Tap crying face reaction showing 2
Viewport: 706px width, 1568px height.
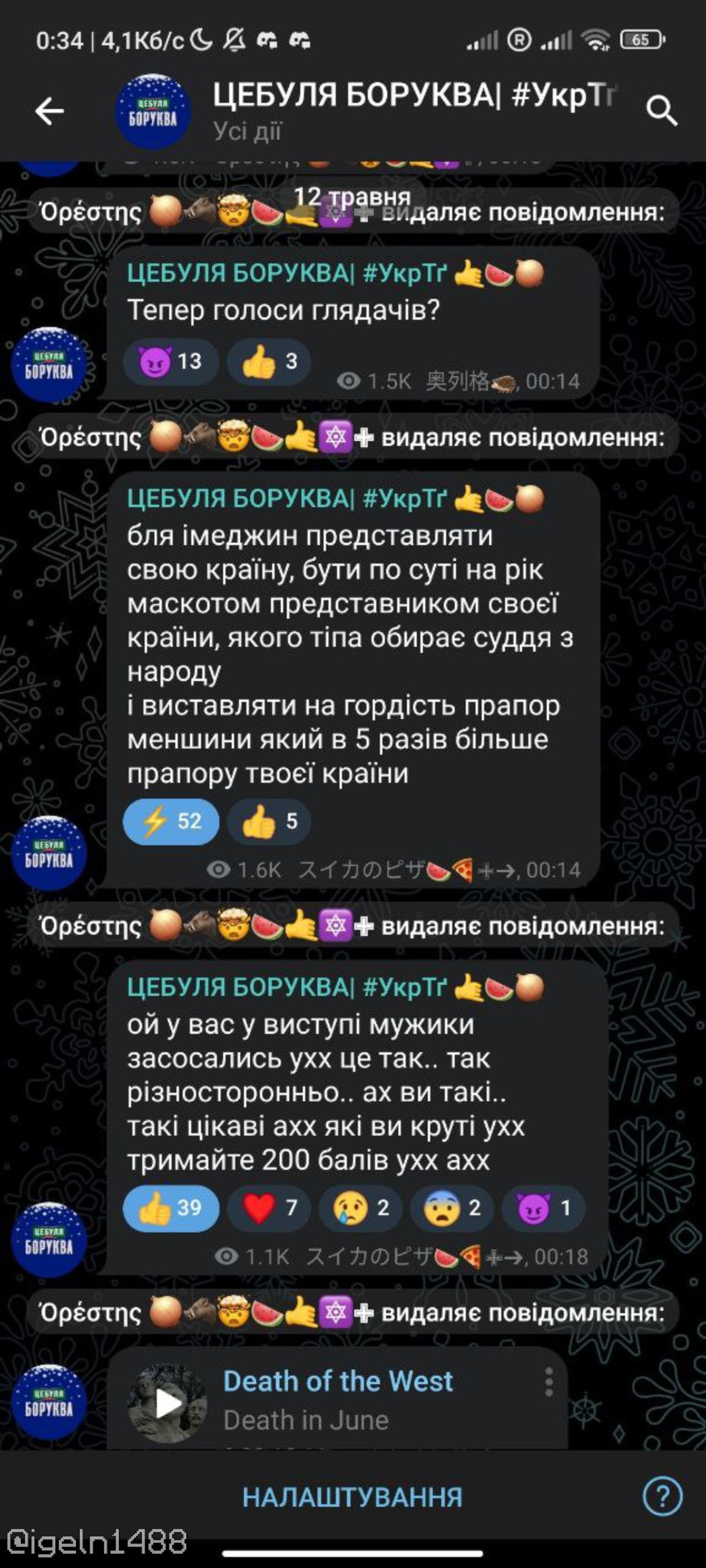(360, 1208)
